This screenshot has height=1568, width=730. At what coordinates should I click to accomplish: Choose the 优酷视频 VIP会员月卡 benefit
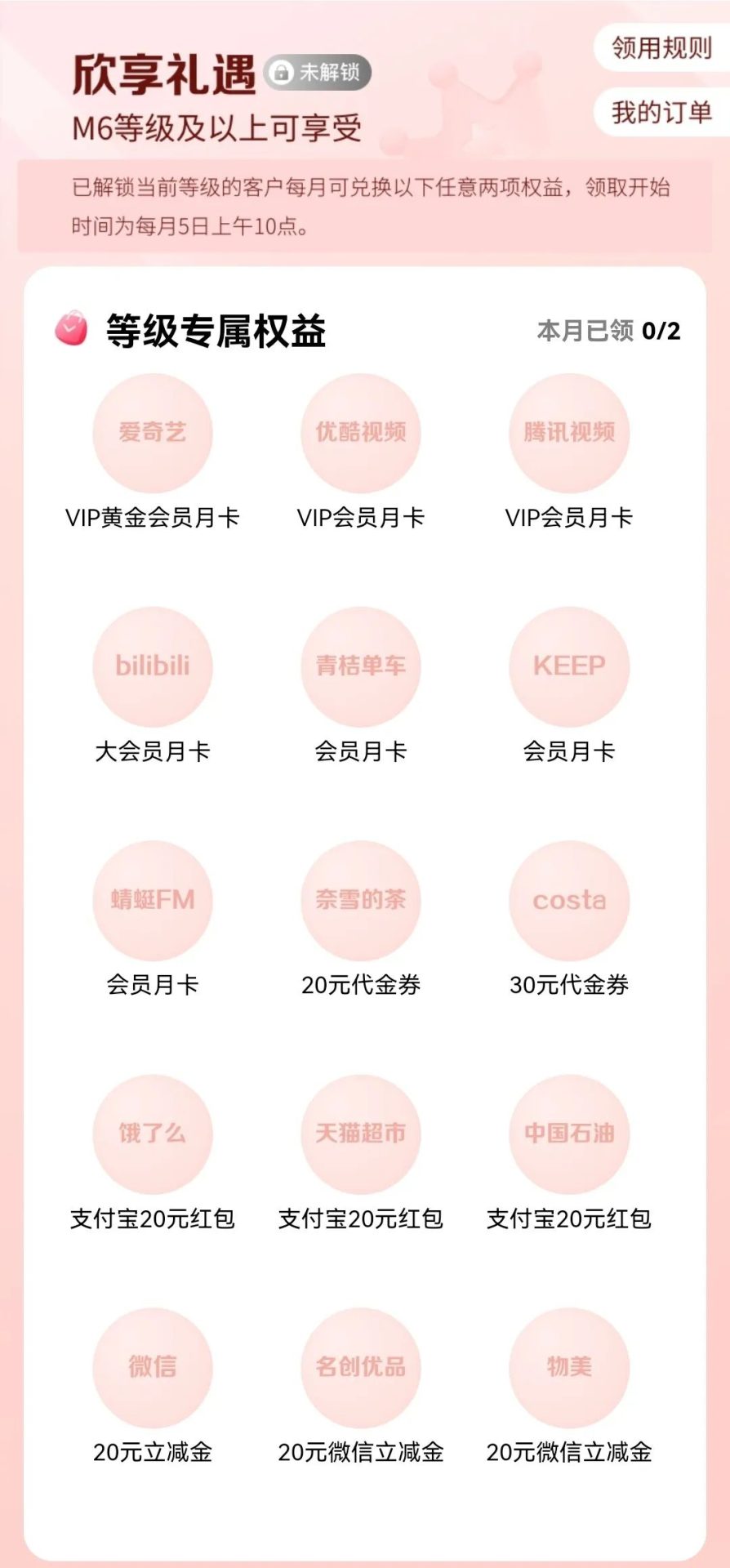coord(361,433)
